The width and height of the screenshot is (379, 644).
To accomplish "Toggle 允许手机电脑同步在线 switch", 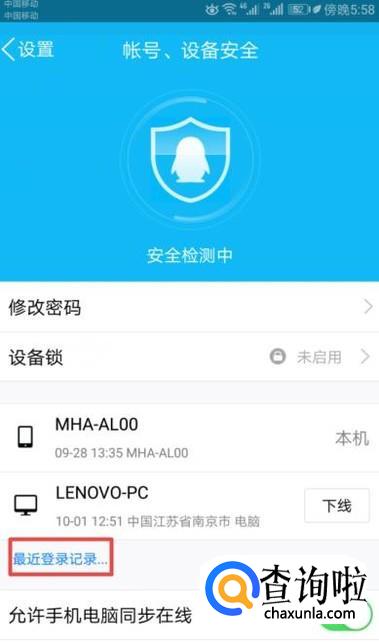I will pyautogui.click(x=345, y=616).
